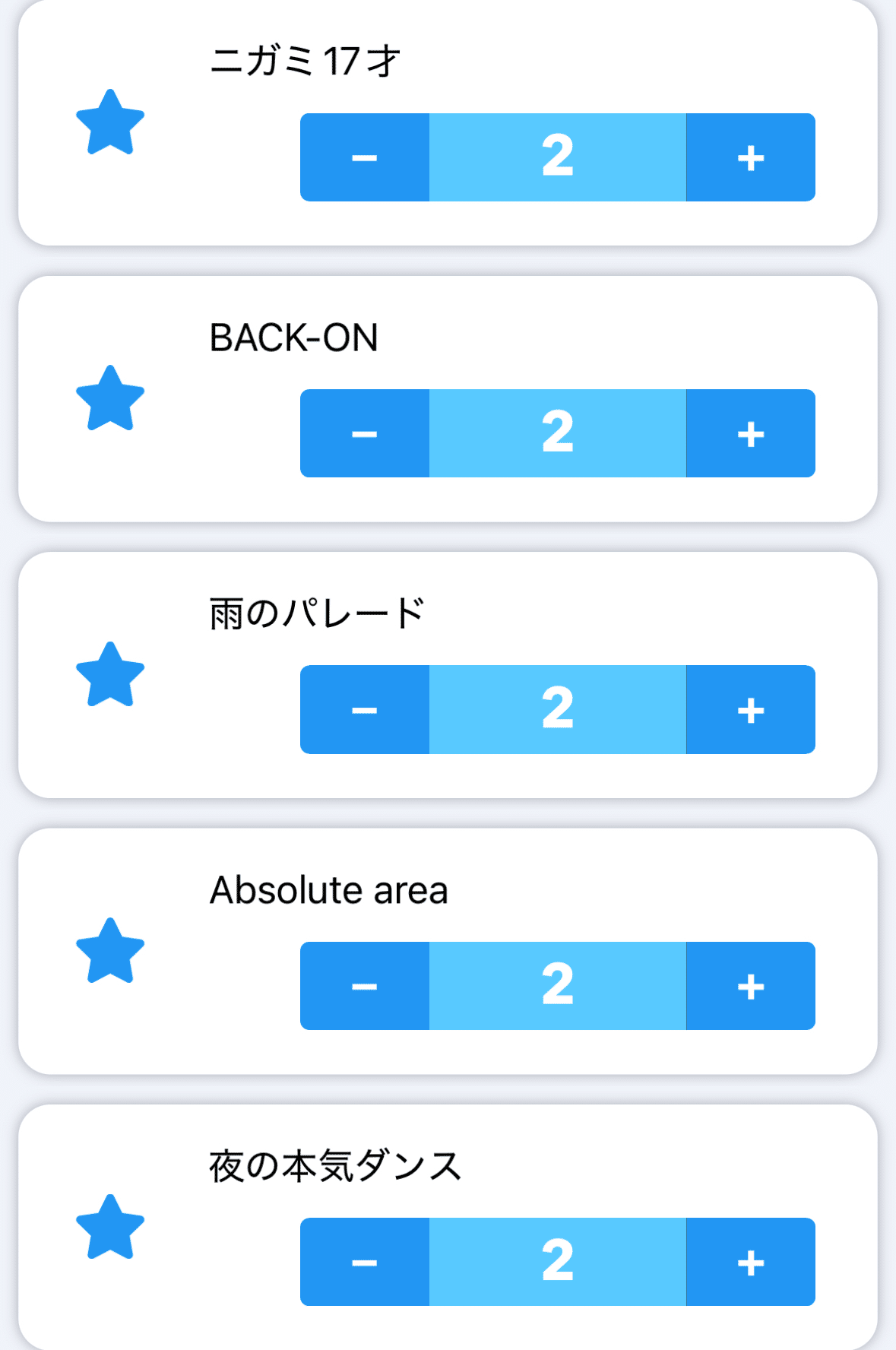Raise the value for 雨のパレード
Screen dimensions: 896x1350
[x=750, y=709]
